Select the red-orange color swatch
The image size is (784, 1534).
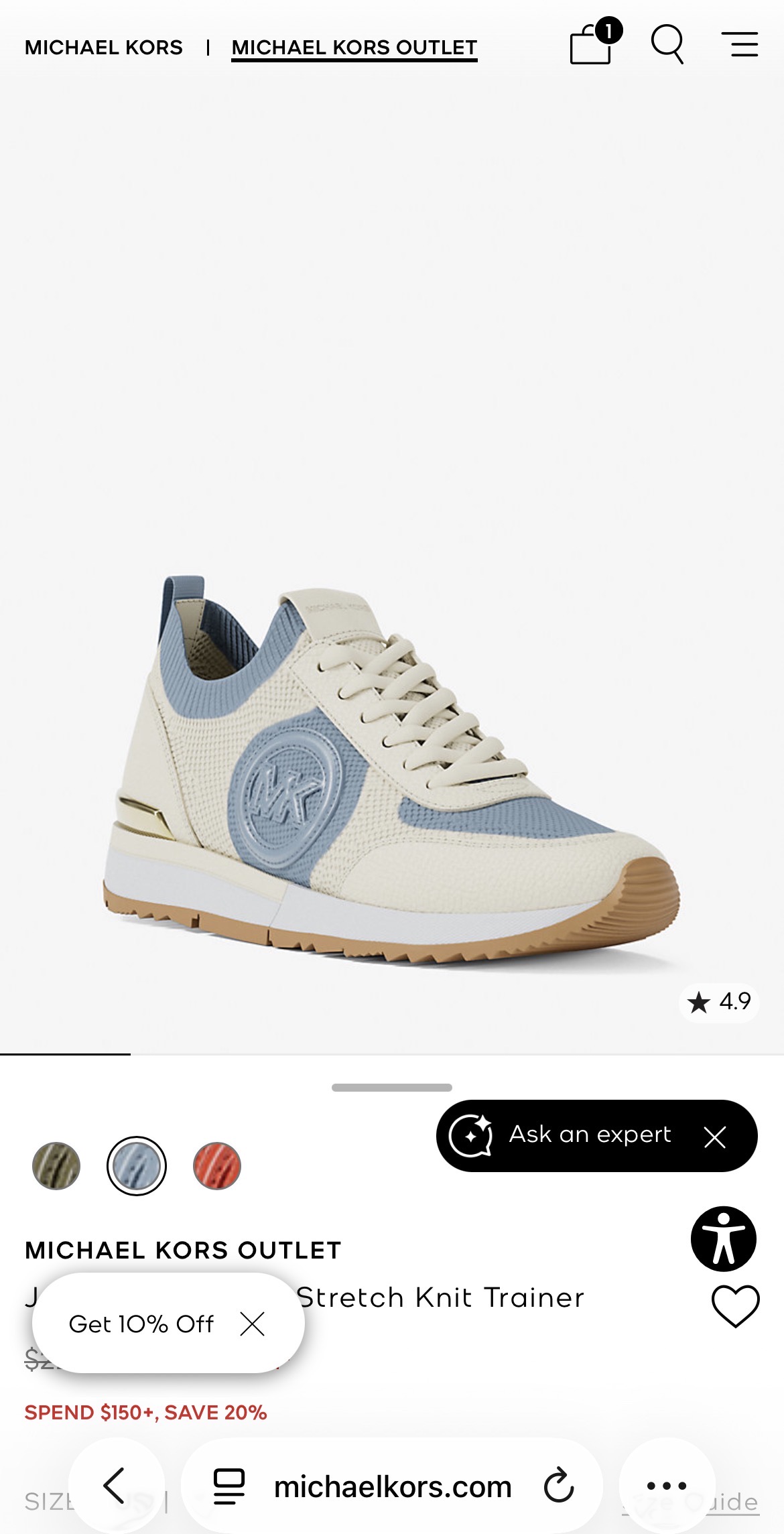217,1166
